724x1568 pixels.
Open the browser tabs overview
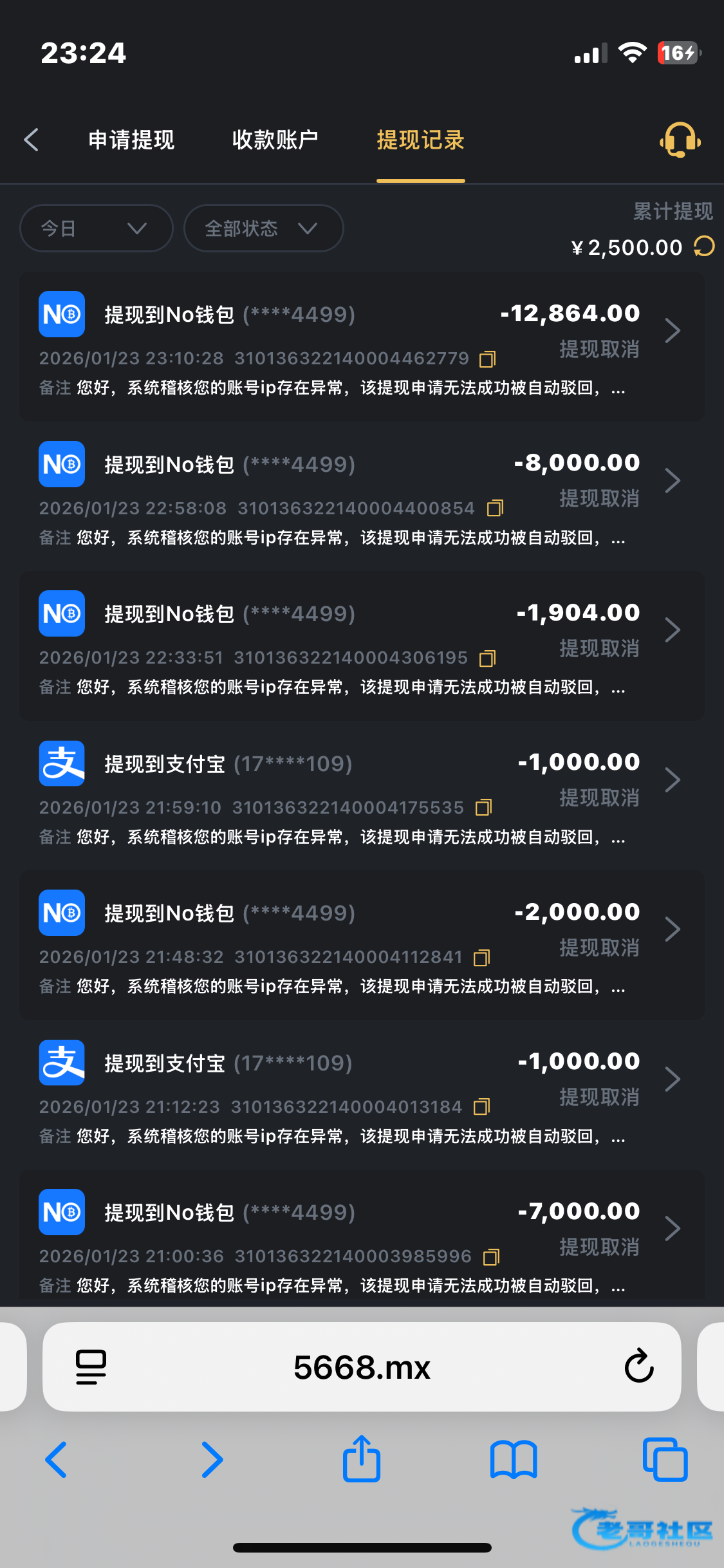(x=665, y=1459)
